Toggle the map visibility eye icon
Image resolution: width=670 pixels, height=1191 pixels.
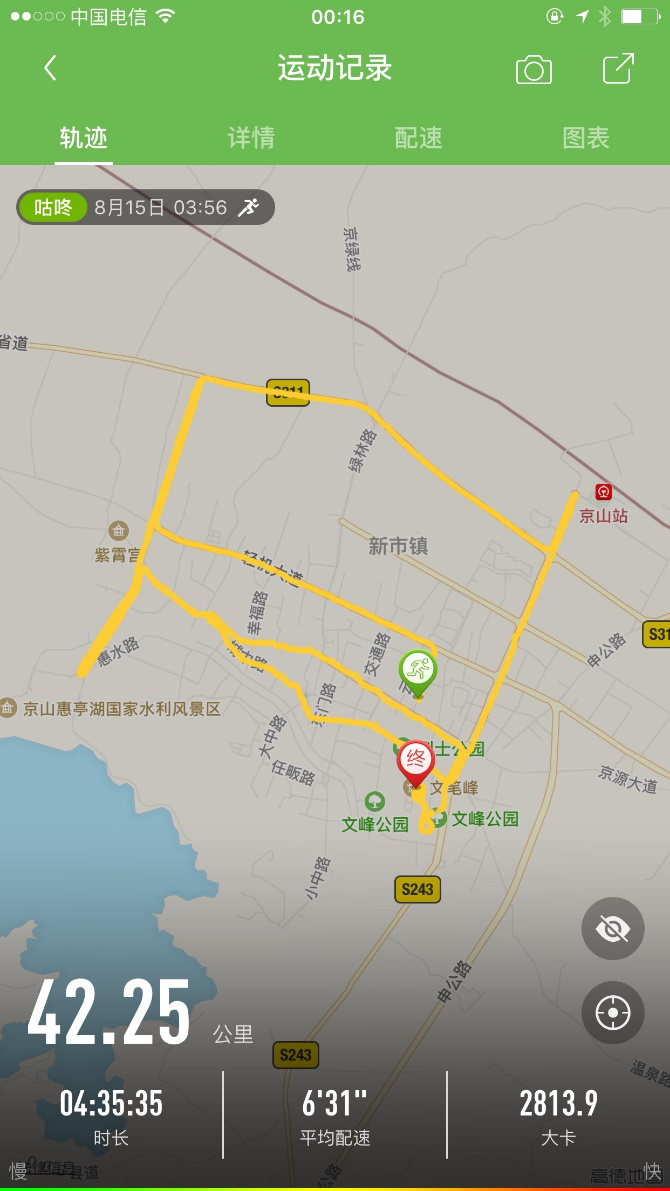click(x=612, y=929)
